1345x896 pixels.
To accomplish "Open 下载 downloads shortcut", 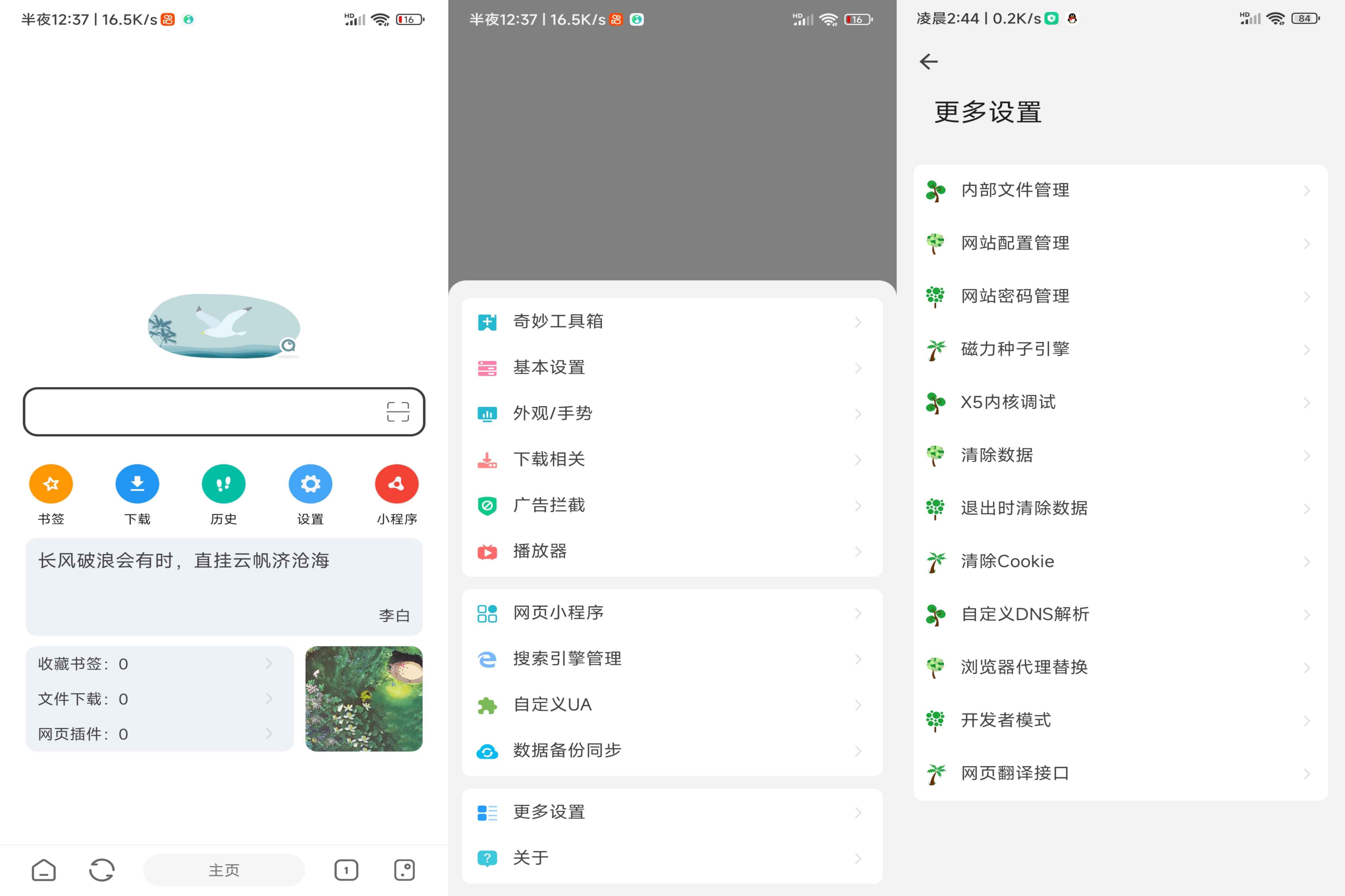I will [x=137, y=484].
